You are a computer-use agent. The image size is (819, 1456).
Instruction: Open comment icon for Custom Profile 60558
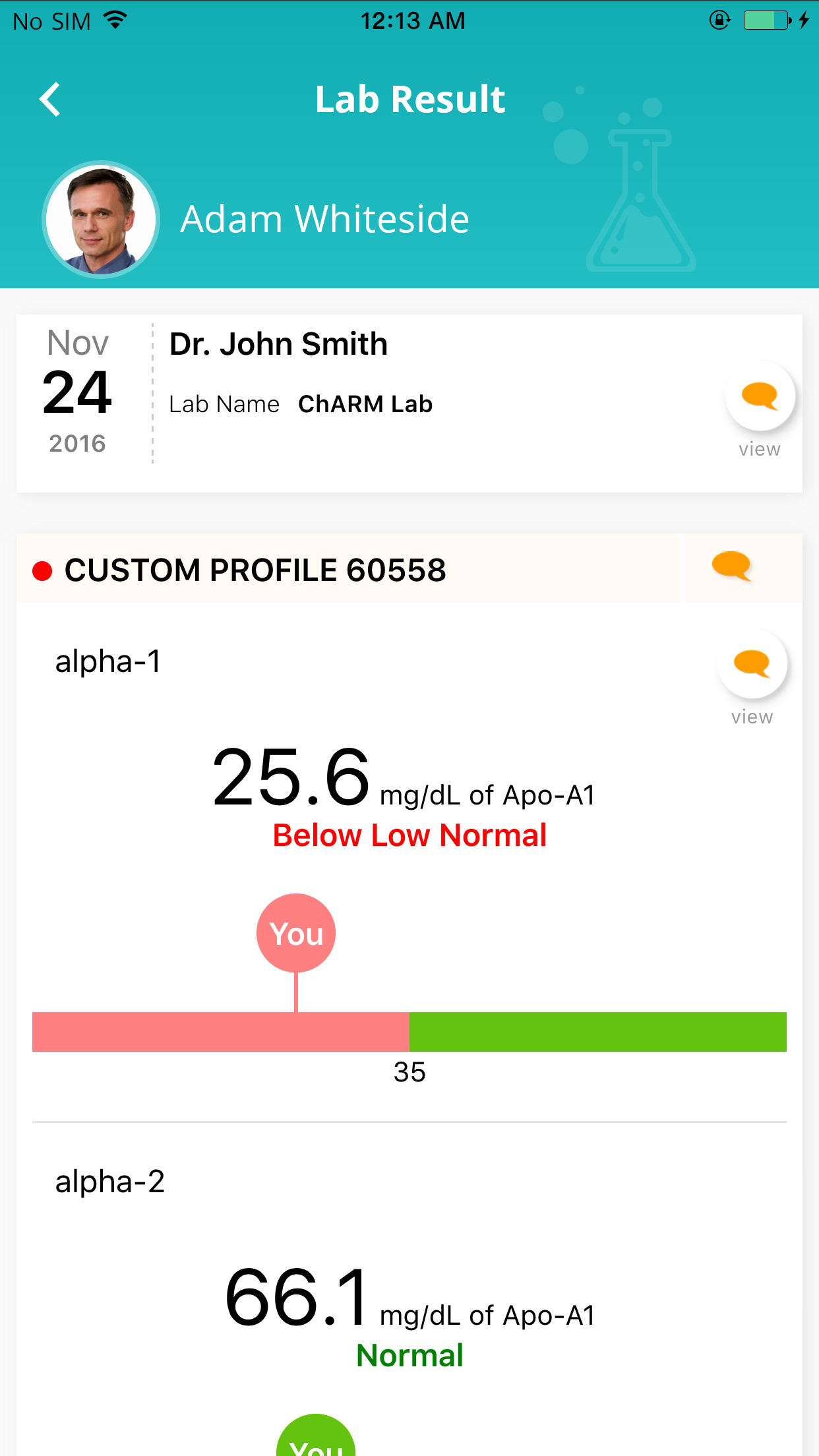point(732,567)
